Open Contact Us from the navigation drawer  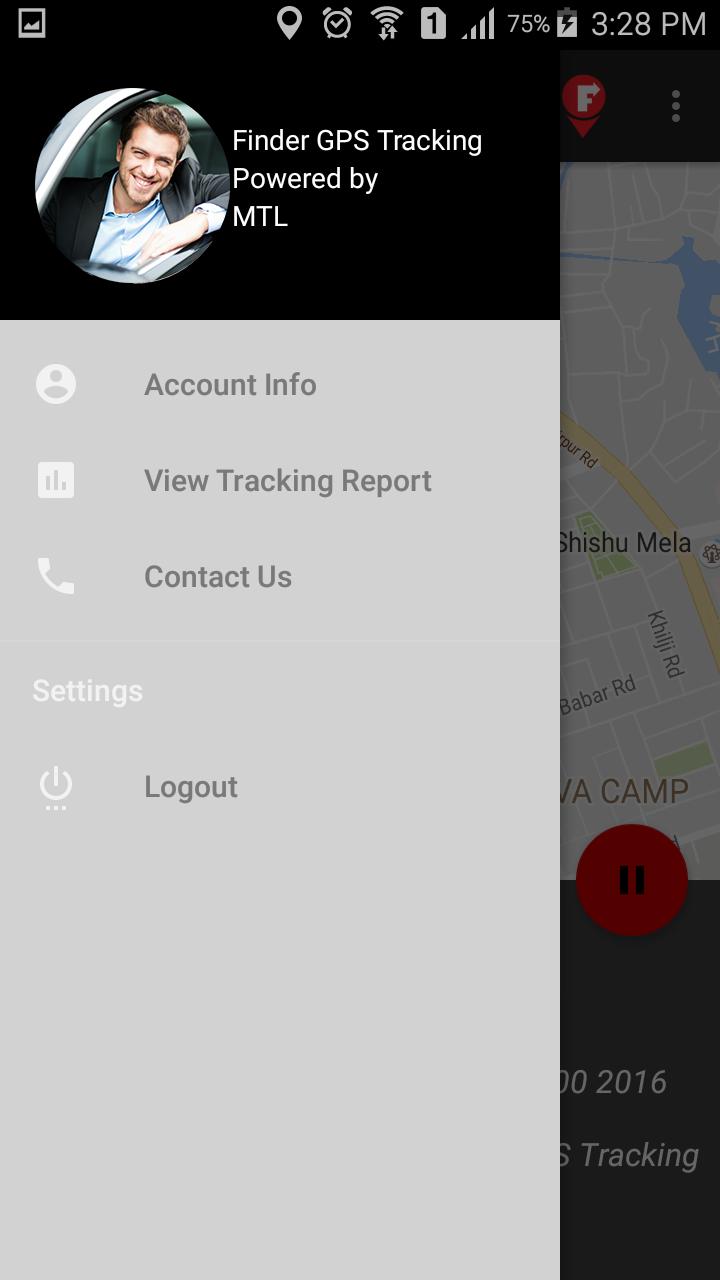coord(218,576)
